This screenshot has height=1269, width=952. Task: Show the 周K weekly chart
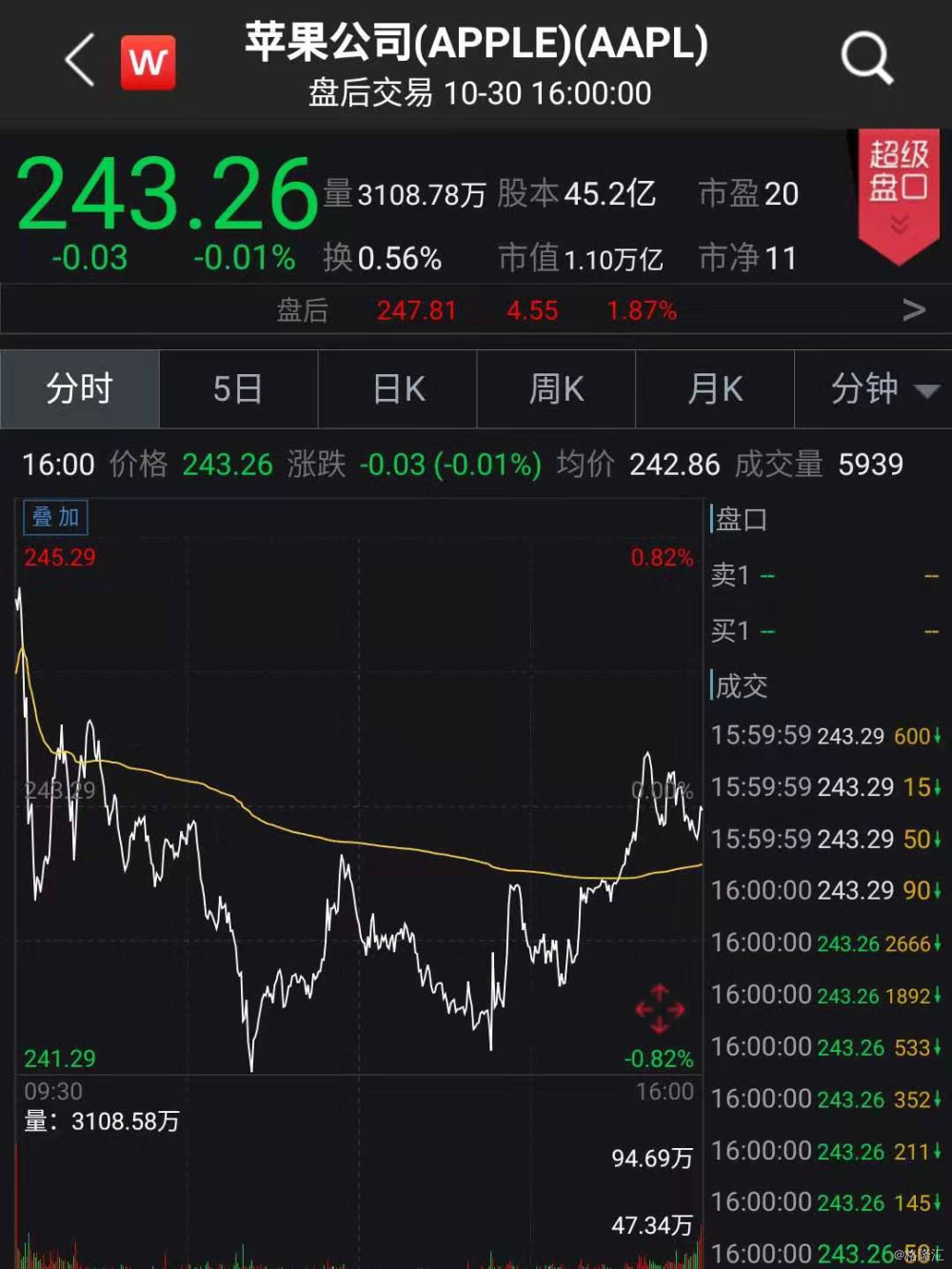(x=556, y=388)
